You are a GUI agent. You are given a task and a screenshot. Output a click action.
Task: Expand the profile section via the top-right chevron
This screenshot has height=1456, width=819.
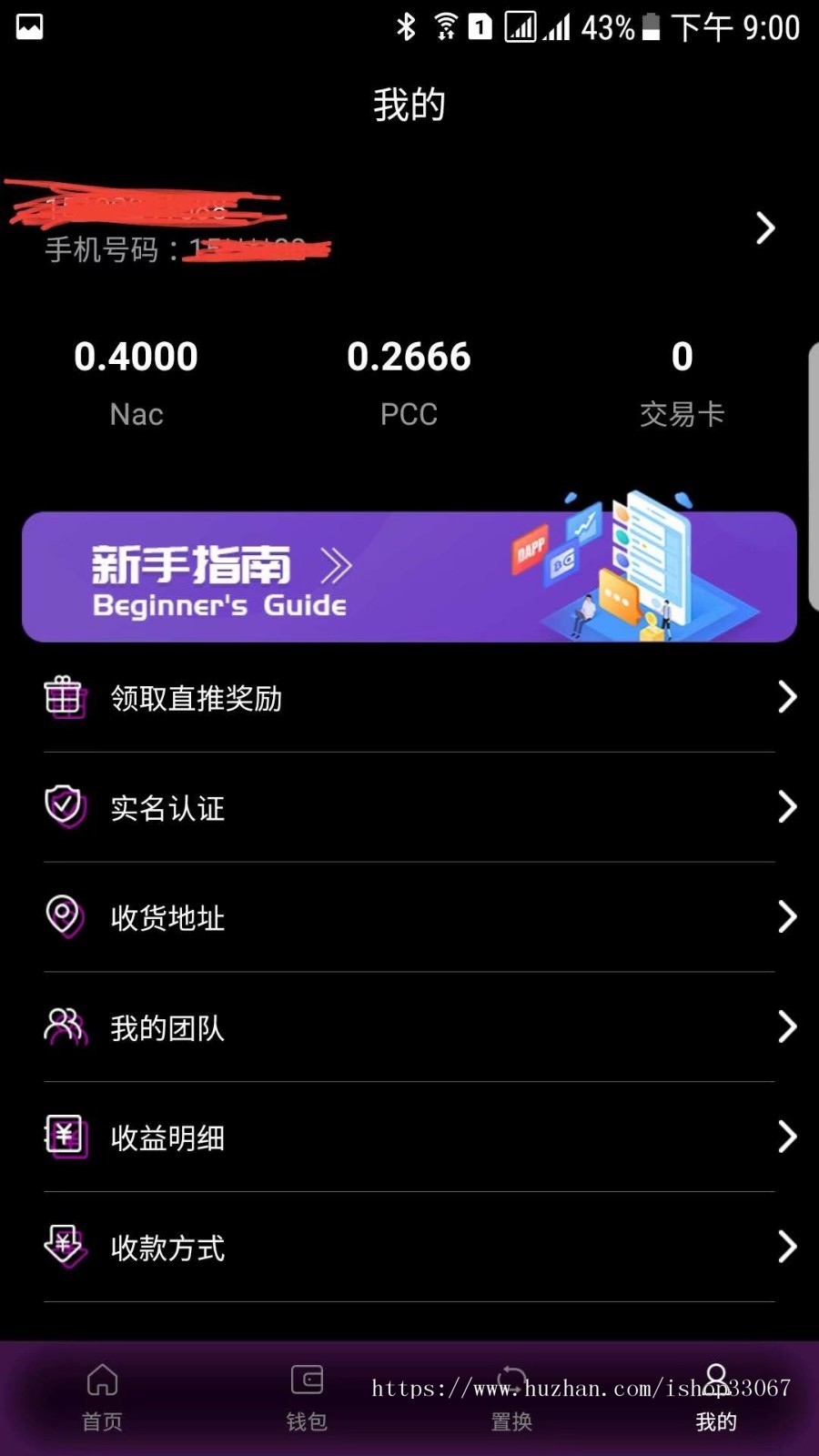[x=763, y=228]
